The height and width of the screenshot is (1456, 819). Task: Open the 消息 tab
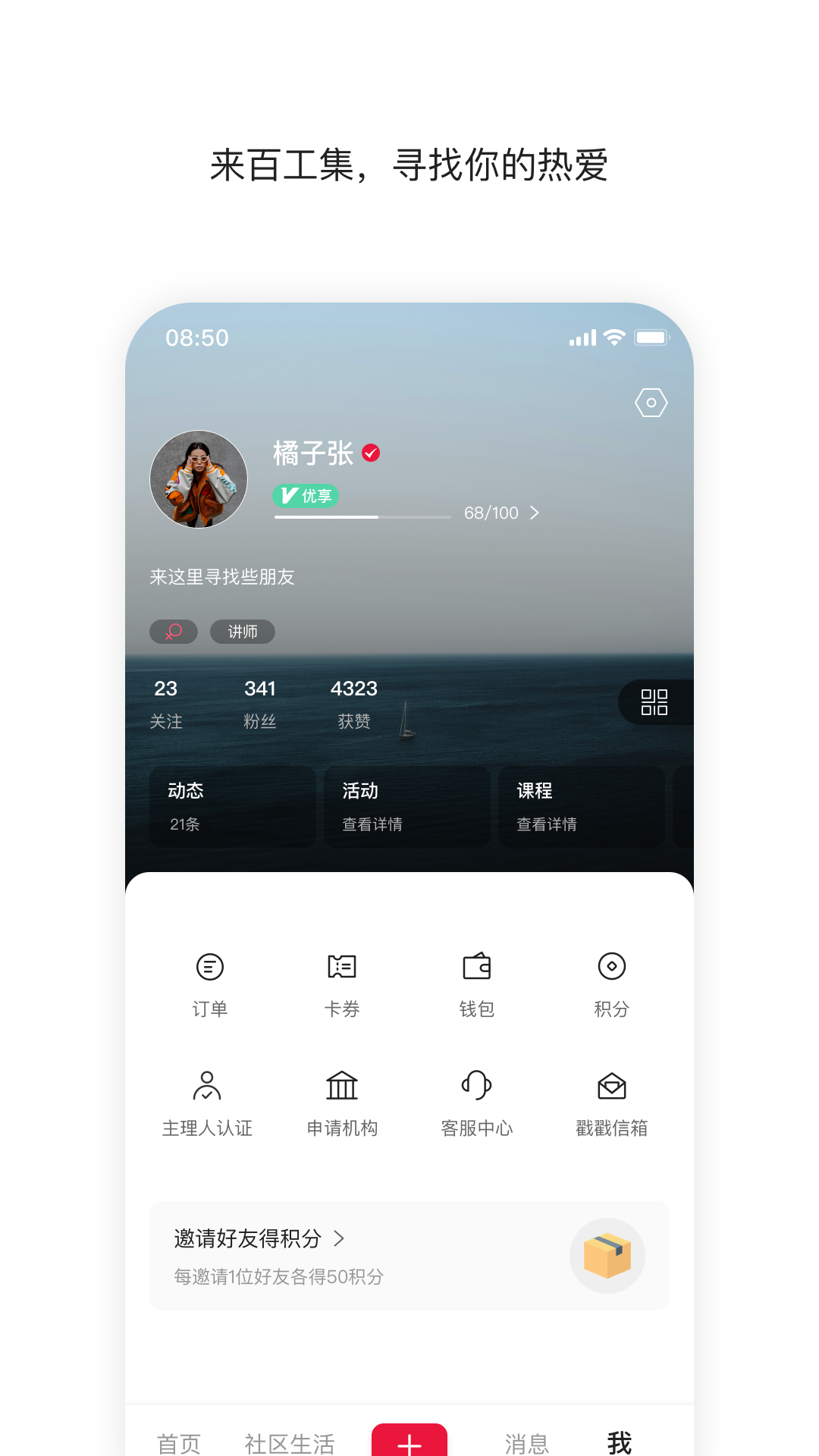click(529, 1441)
